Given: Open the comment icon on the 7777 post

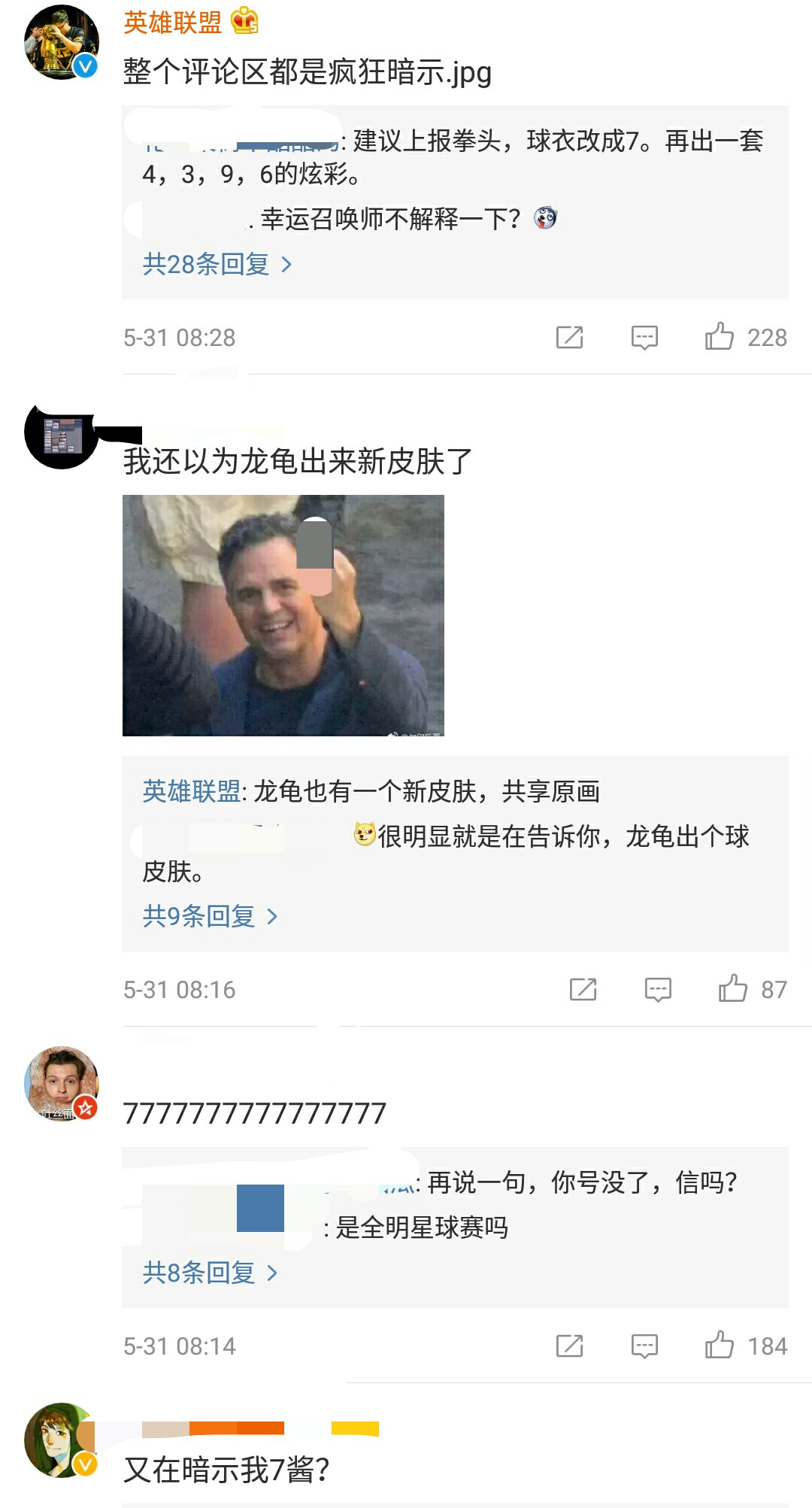Looking at the screenshot, I should [645, 1346].
